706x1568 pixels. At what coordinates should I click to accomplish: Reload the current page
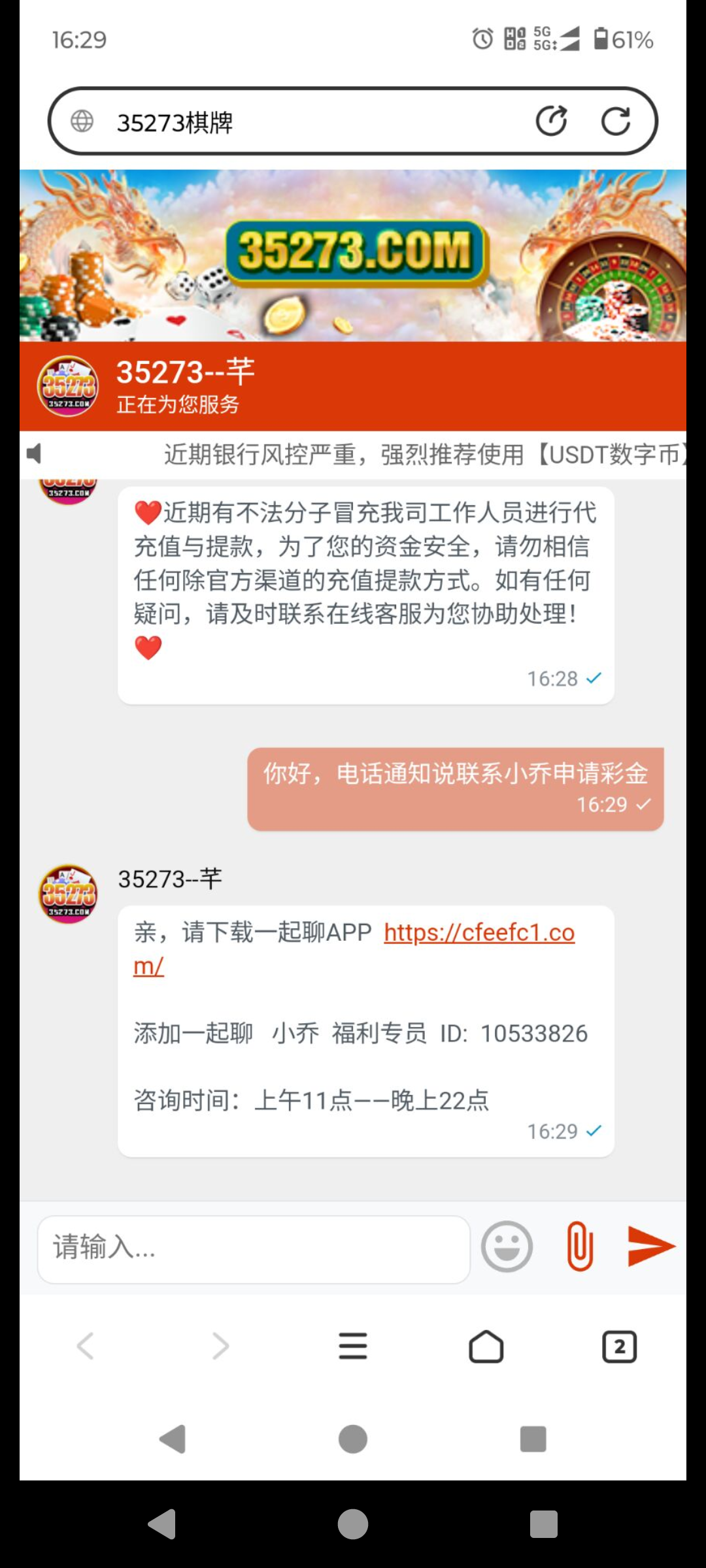point(616,121)
